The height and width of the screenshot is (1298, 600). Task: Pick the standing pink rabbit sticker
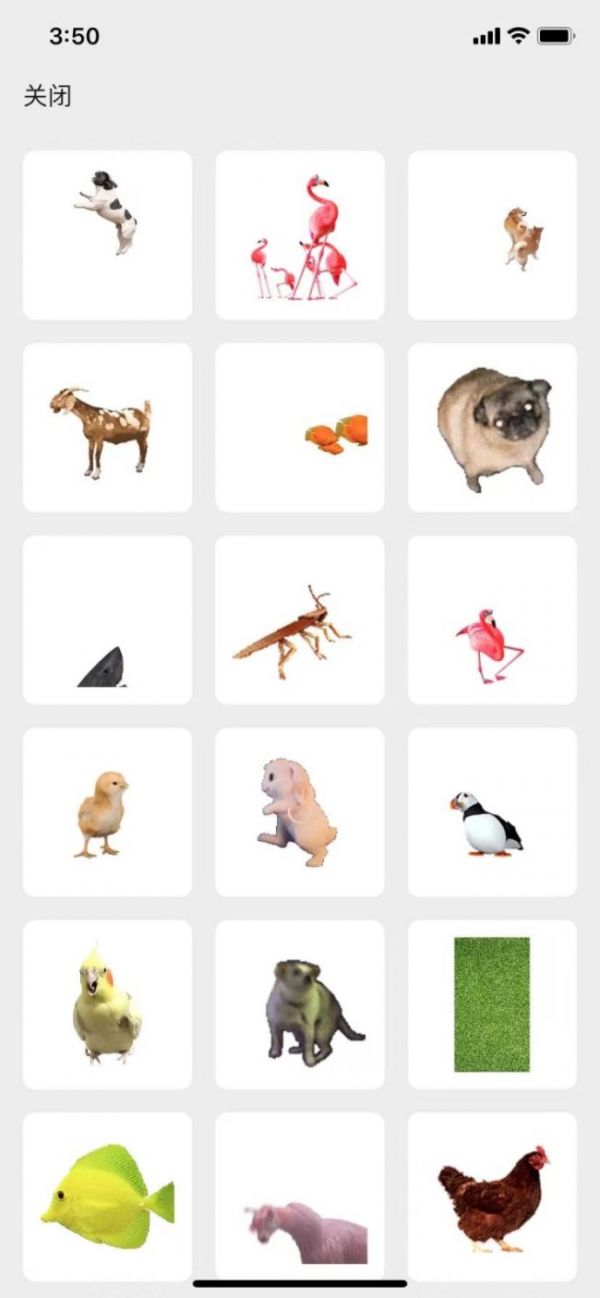[300, 812]
